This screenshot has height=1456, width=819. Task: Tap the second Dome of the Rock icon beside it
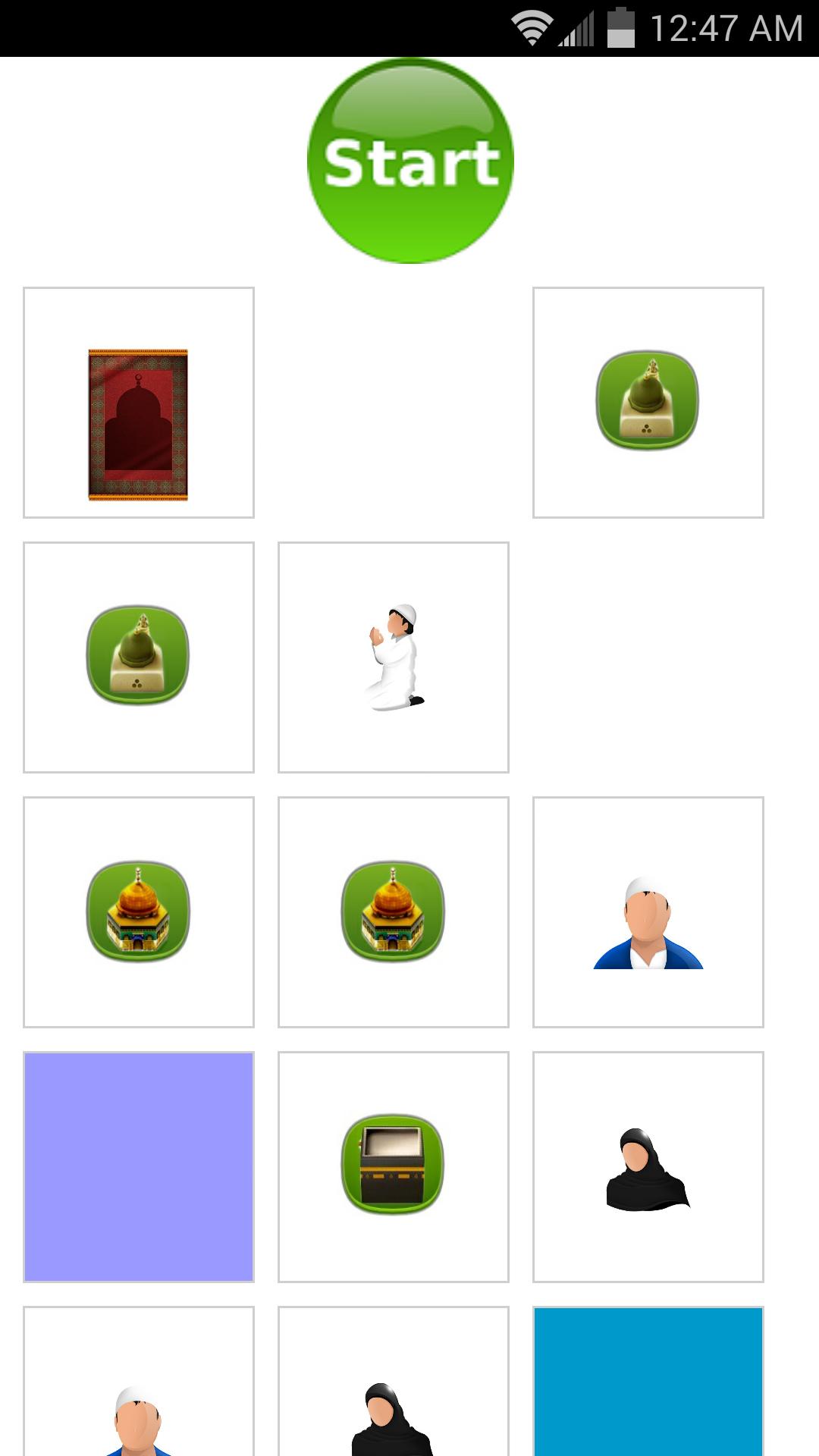coord(394,911)
